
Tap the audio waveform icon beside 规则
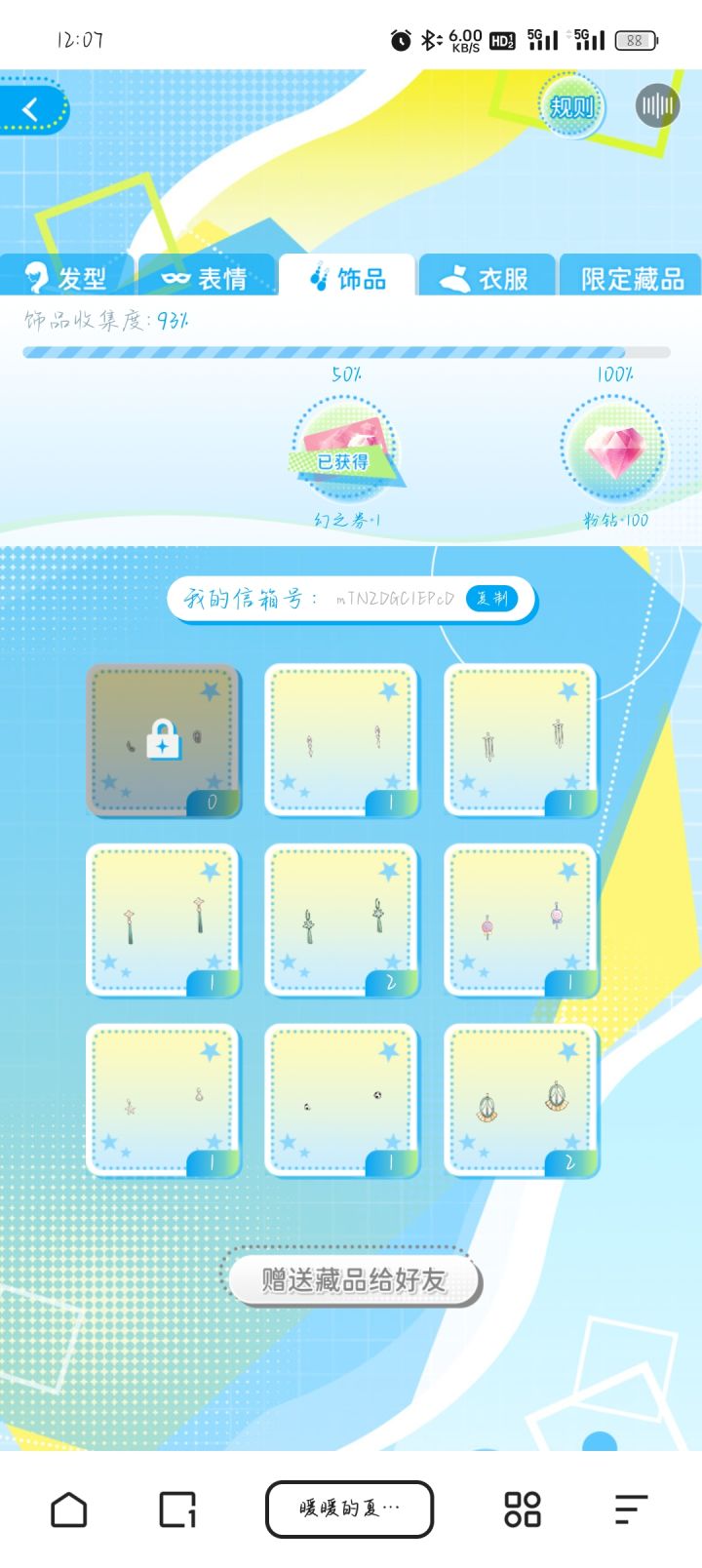click(x=658, y=105)
